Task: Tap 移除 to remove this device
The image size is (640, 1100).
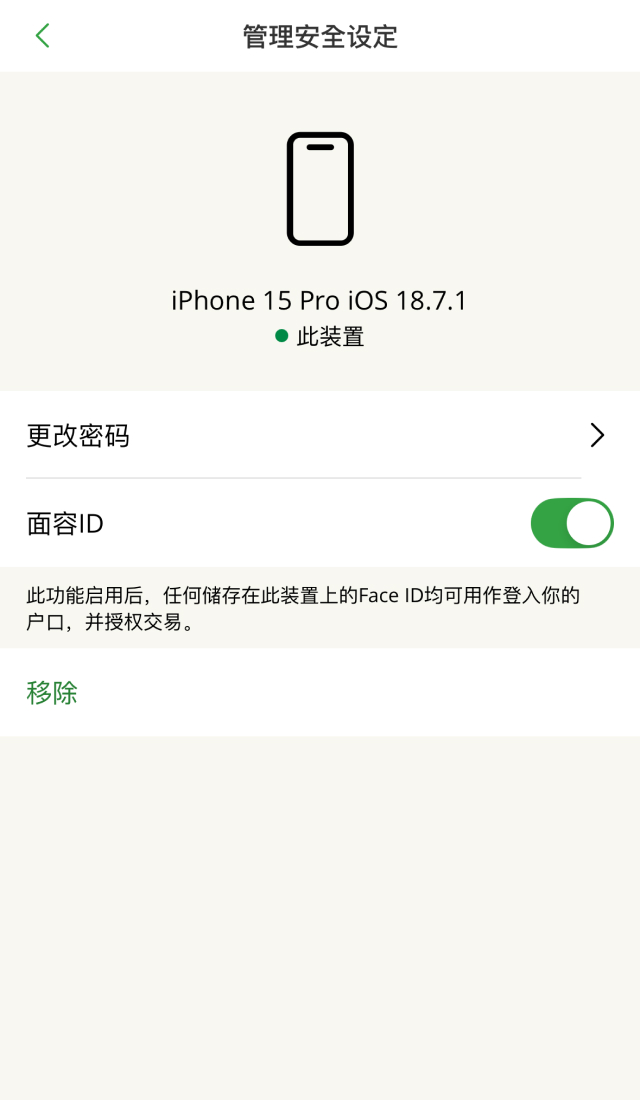Action: point(52,692)
